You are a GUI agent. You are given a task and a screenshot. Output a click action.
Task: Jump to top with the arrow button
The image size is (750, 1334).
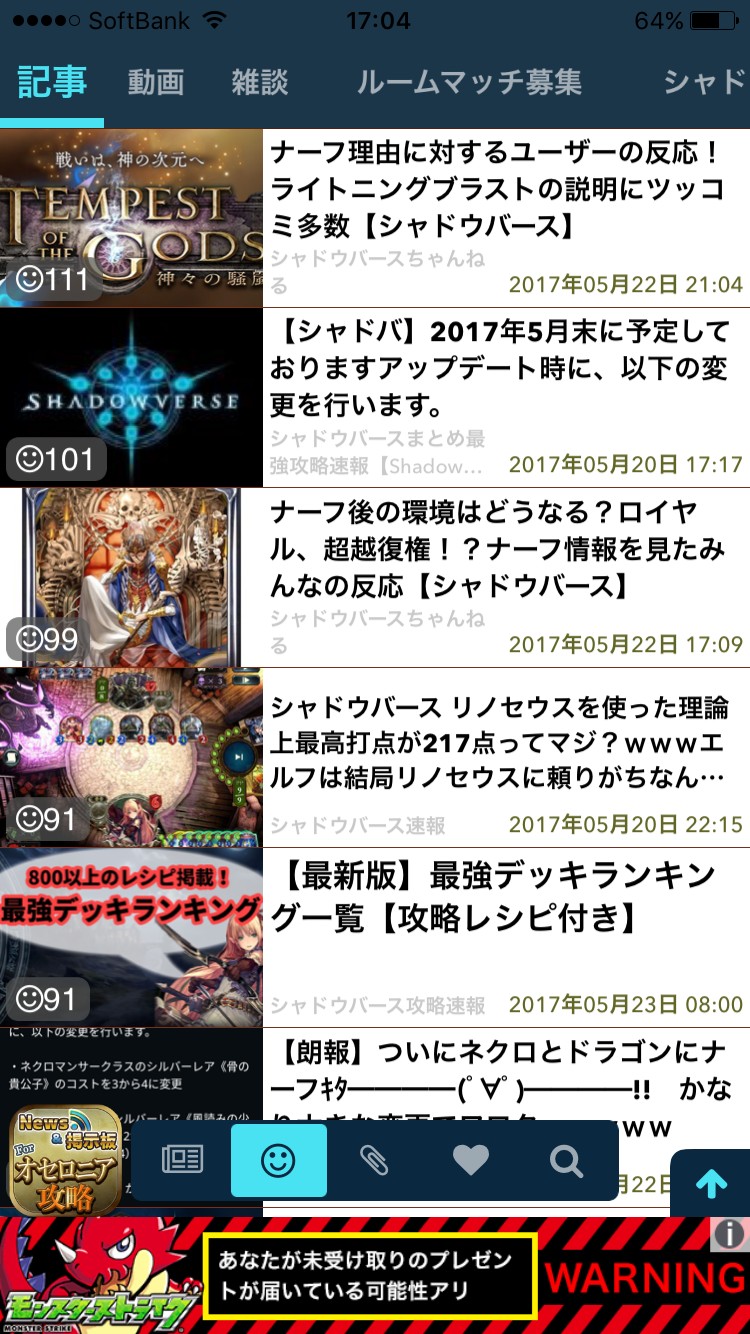tap(711, 1185)
